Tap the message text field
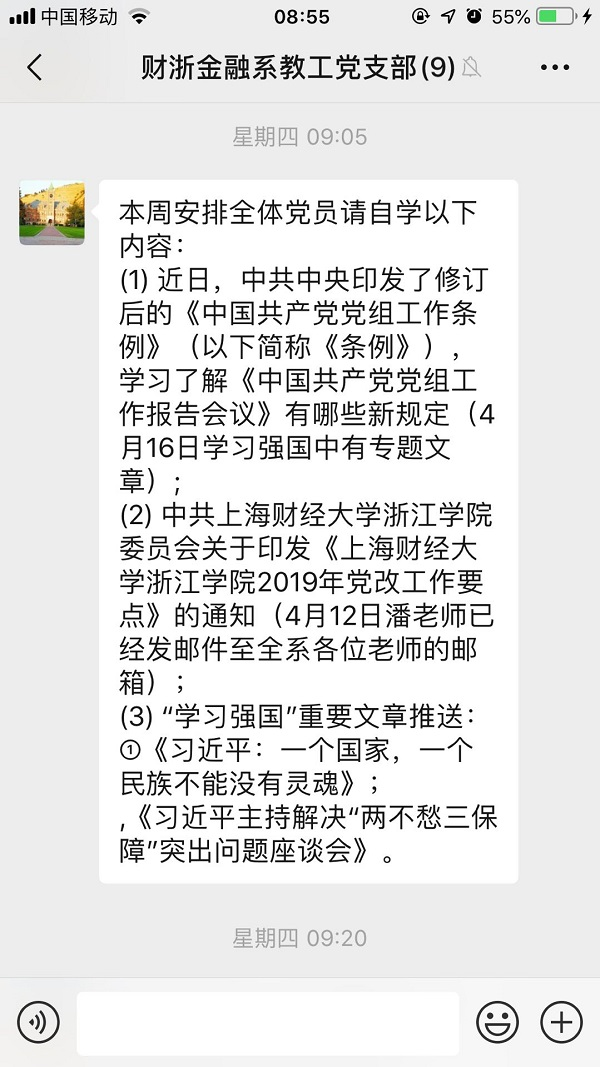Image resolution: width=600 pixels, height=1067 pixels. 268,1022
